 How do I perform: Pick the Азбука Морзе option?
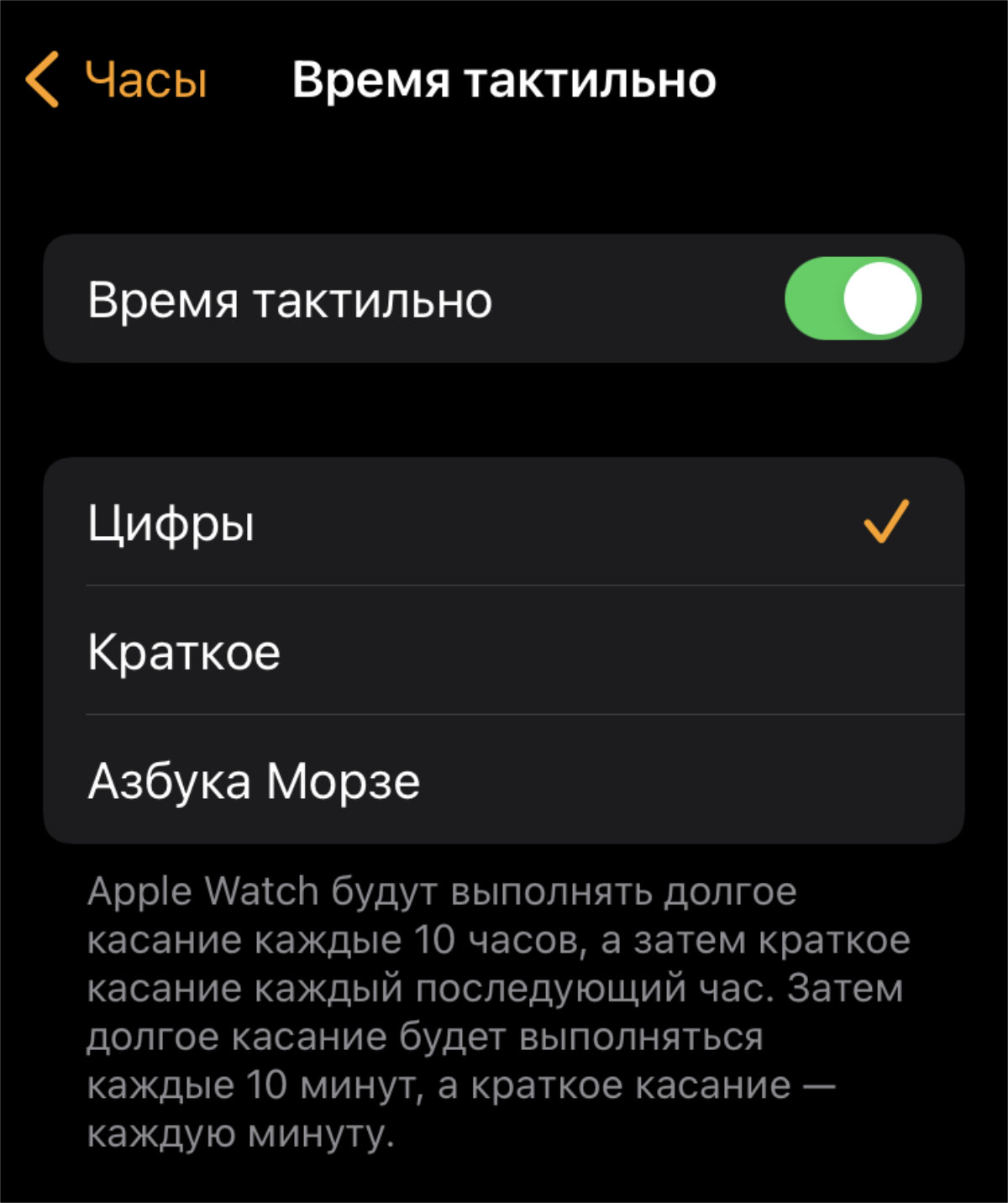click(504, 780)
